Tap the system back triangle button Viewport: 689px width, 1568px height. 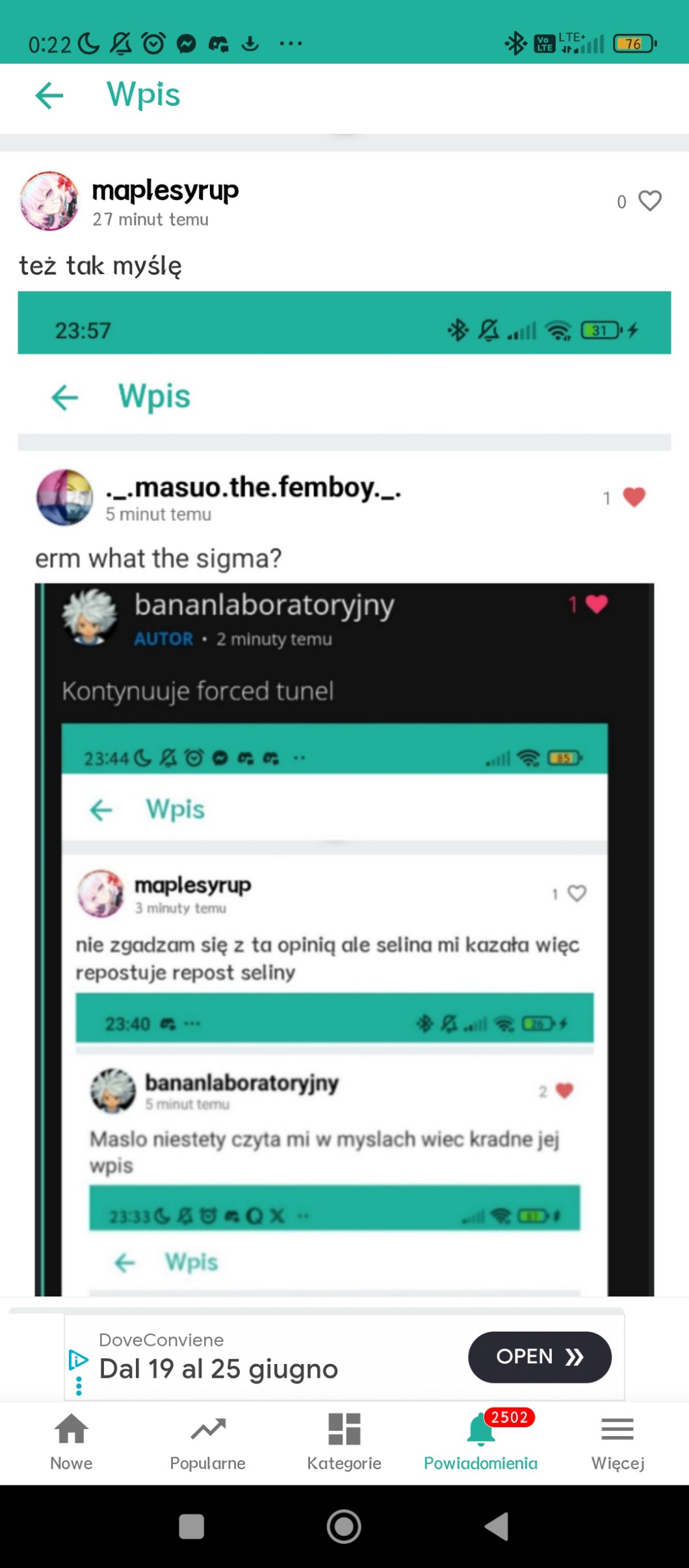(497, 1526)
